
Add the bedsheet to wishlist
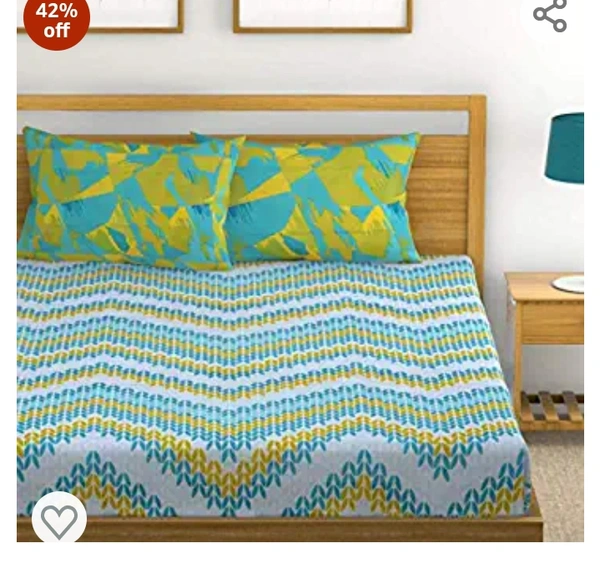(x=59, y=520)
